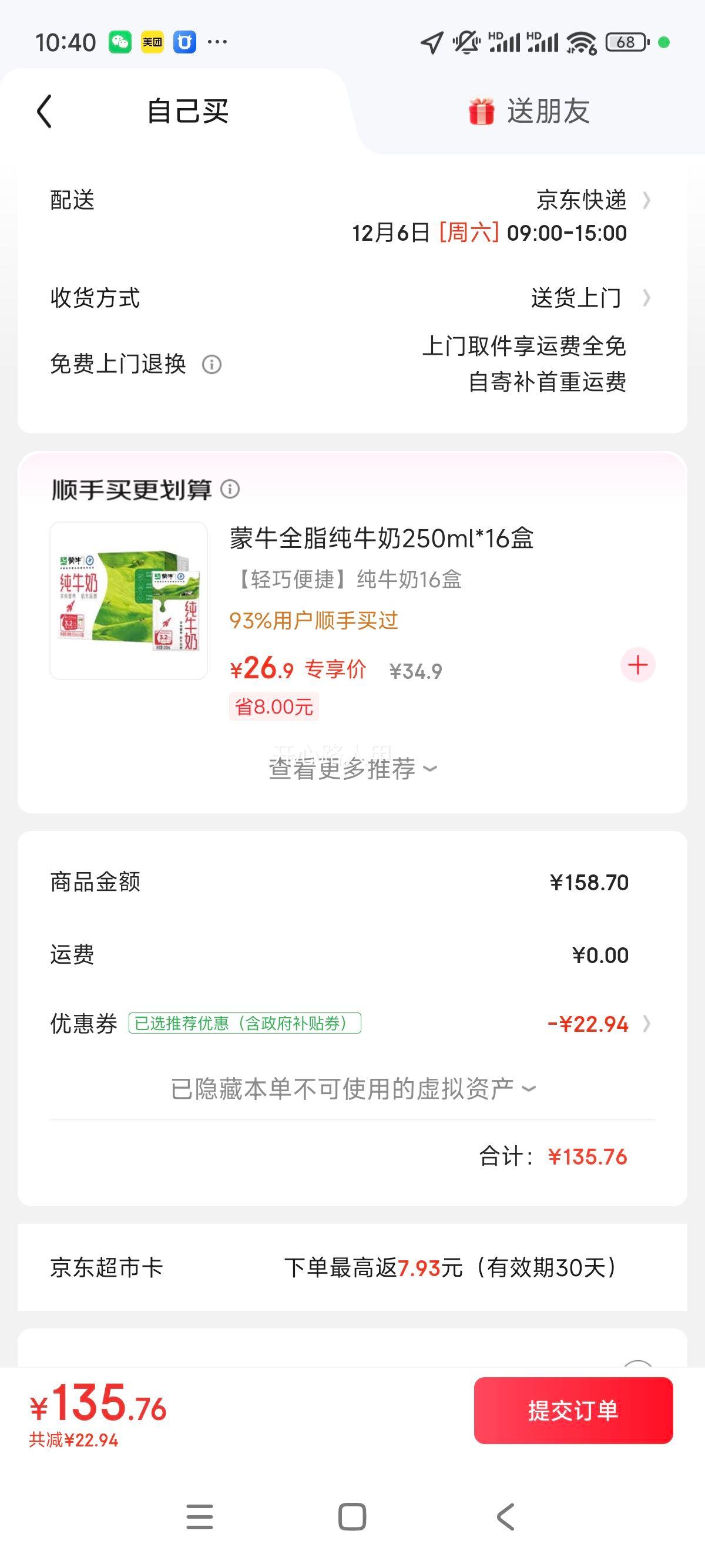Tap the green selected-coupon label
The width and height of the screenshot is (705, 1568).
tap(245, 1024)
